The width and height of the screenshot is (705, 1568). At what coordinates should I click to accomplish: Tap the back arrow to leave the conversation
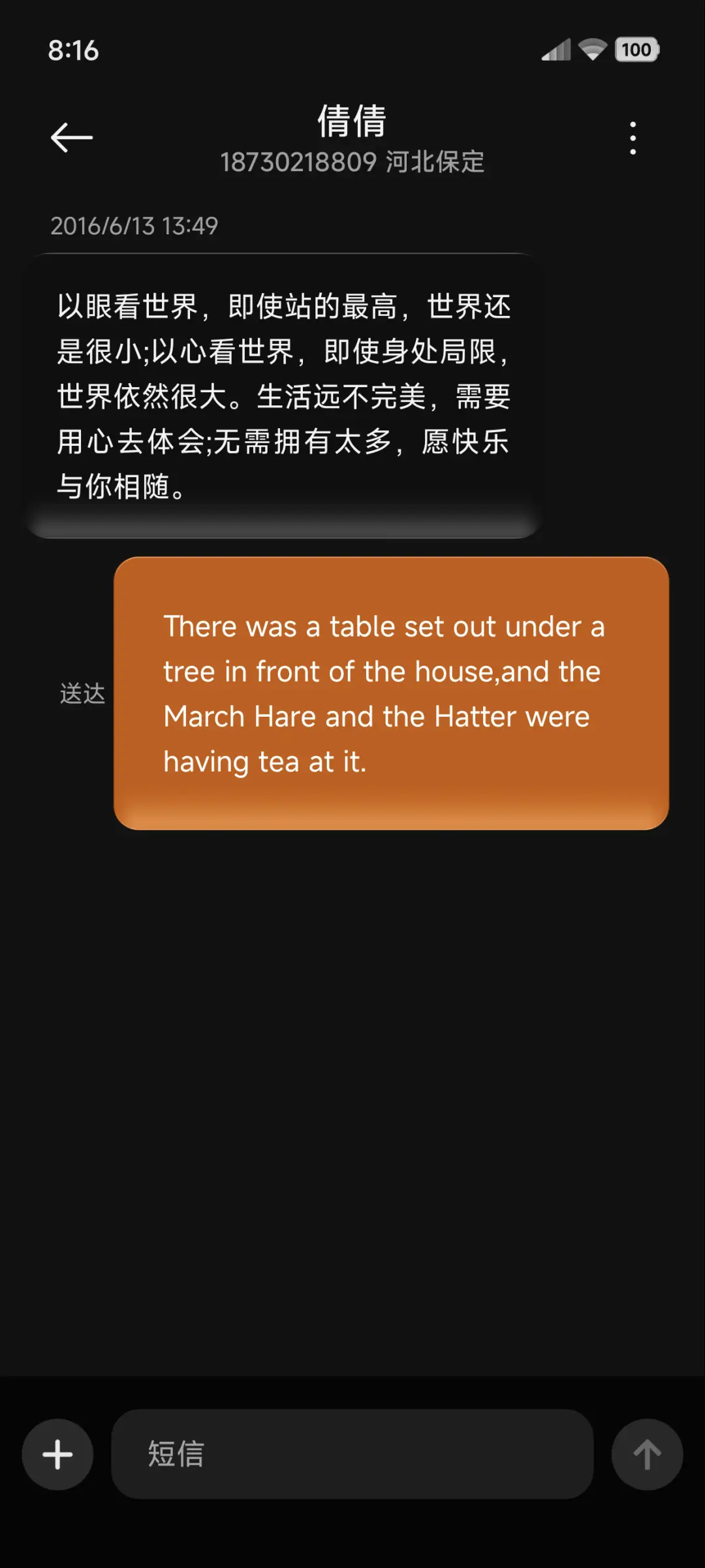(70, 137)
